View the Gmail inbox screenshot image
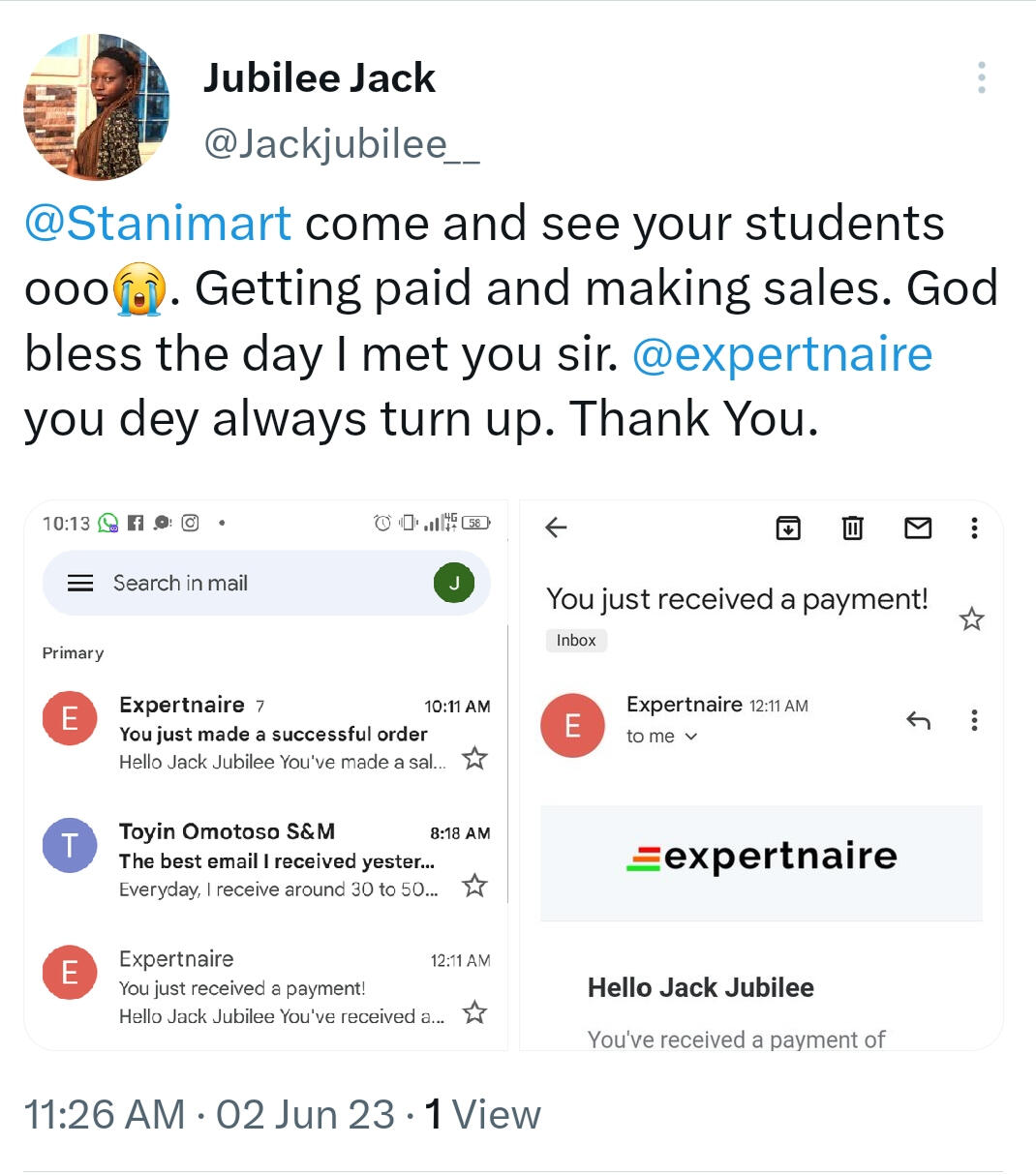This screenshot has width=1036, height=1175. click(x=266, y=774)
